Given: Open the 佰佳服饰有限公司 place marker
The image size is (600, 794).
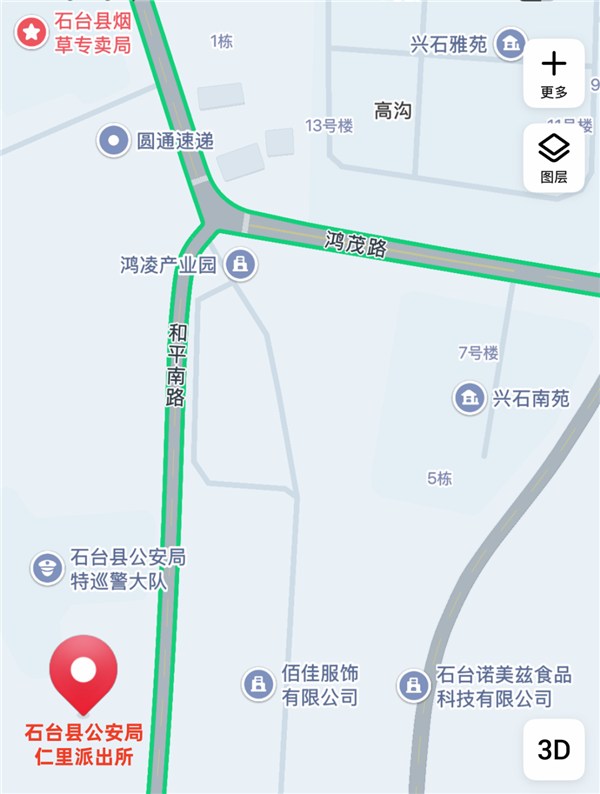Looking at the screenshot, I should tap(258, 685).
